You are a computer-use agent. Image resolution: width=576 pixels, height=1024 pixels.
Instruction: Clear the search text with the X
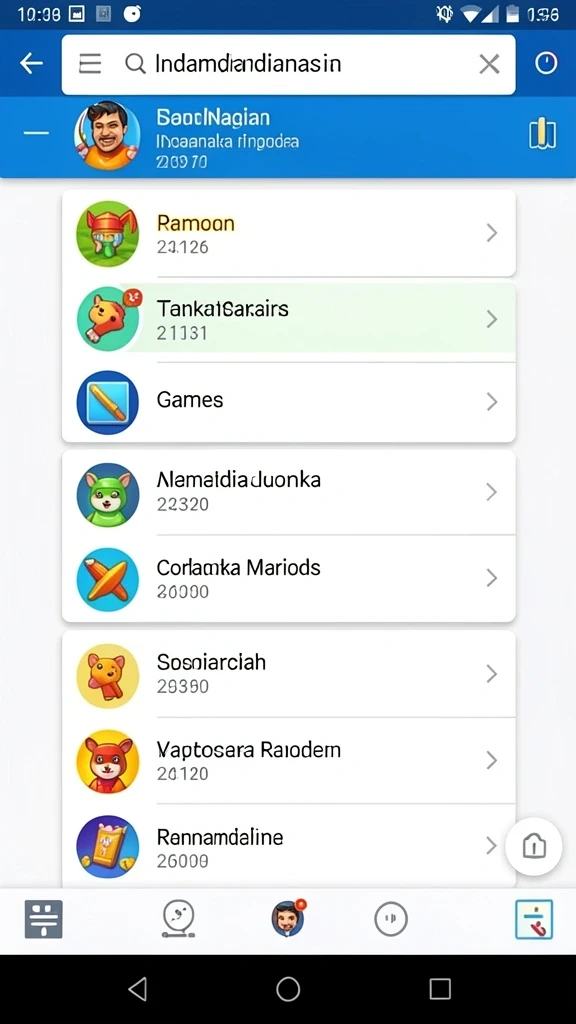click(489, 64)
